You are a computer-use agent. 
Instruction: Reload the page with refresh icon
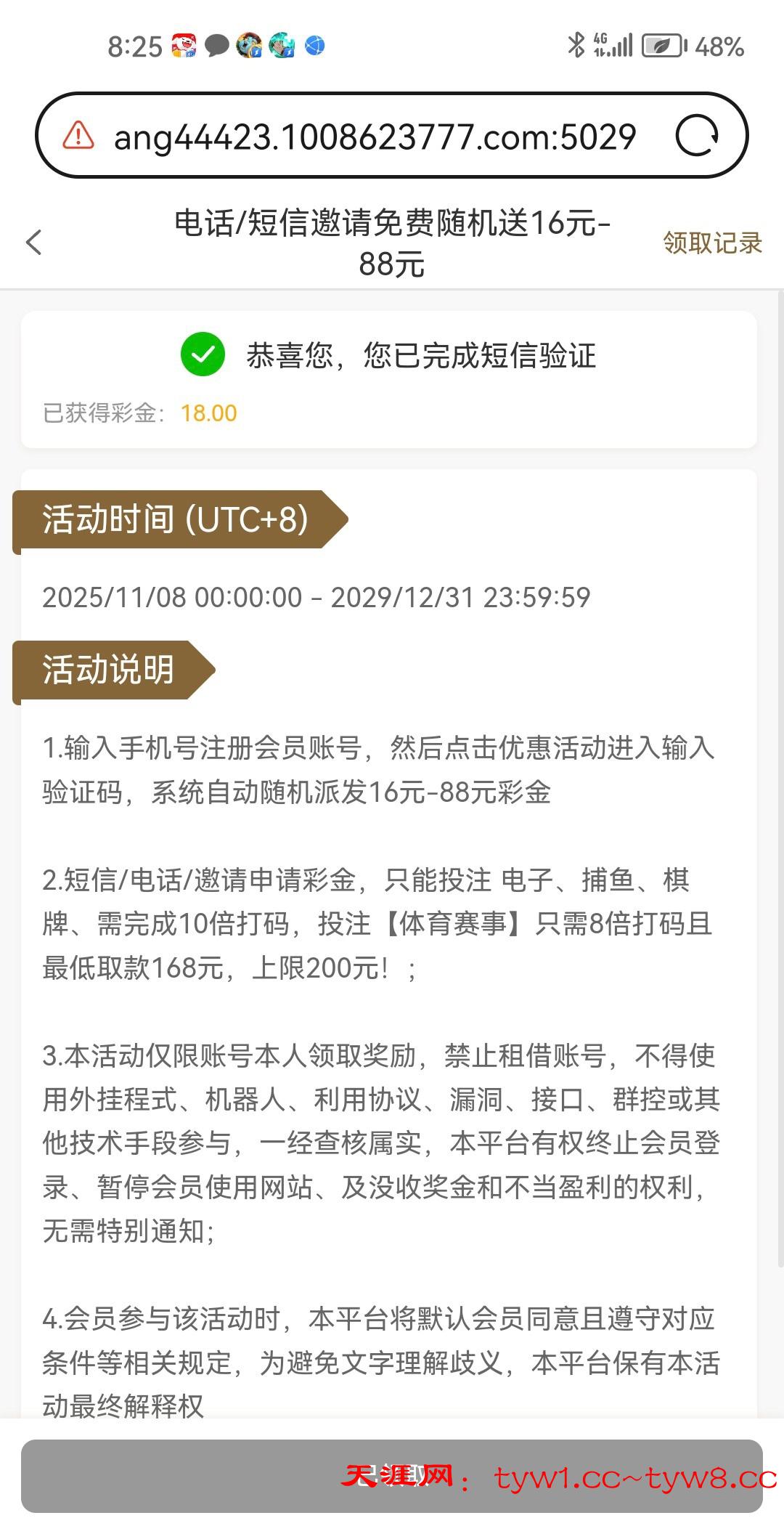(x=697, y=136)
